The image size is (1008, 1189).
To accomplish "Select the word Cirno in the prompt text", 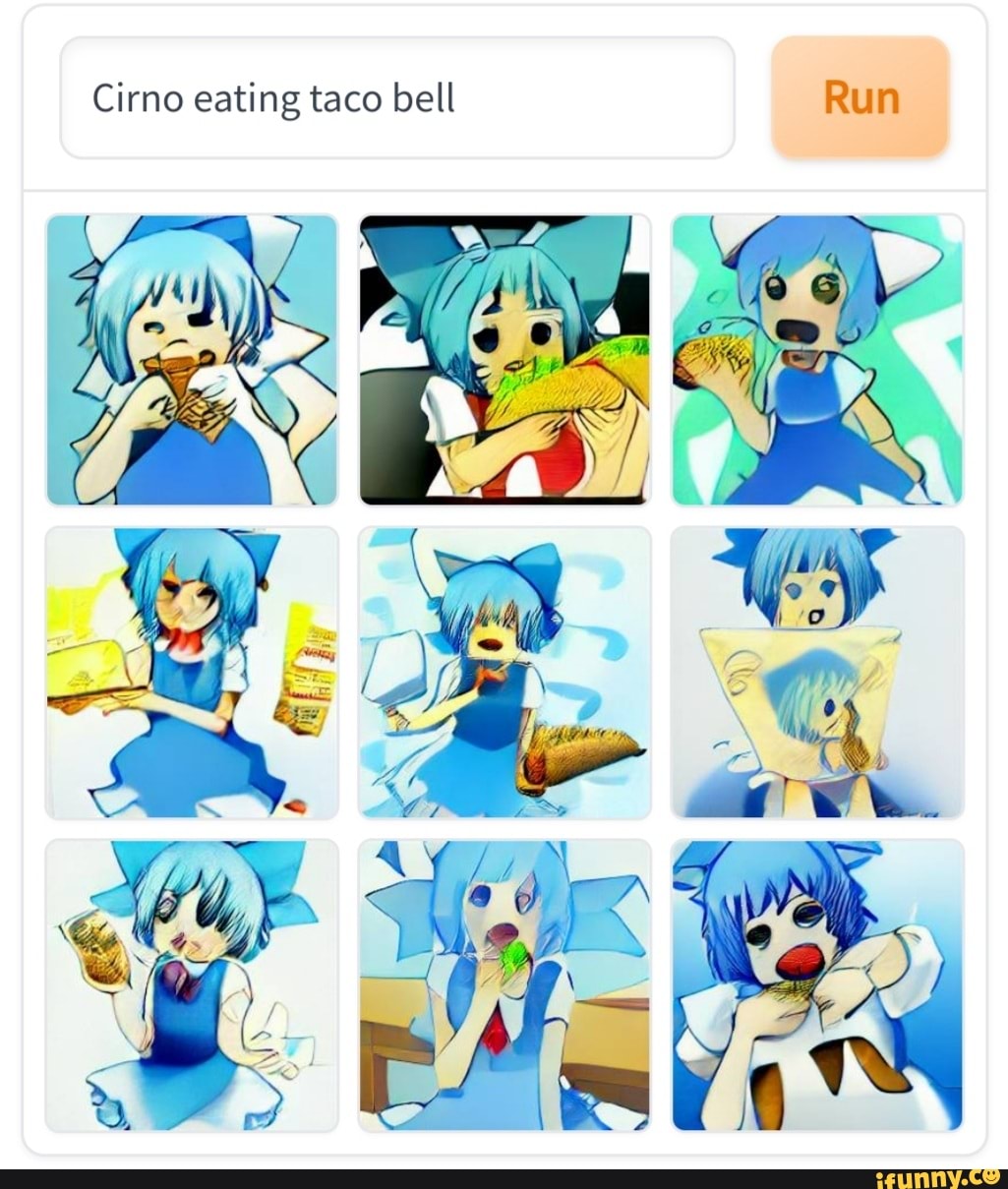I will point(136,97).
